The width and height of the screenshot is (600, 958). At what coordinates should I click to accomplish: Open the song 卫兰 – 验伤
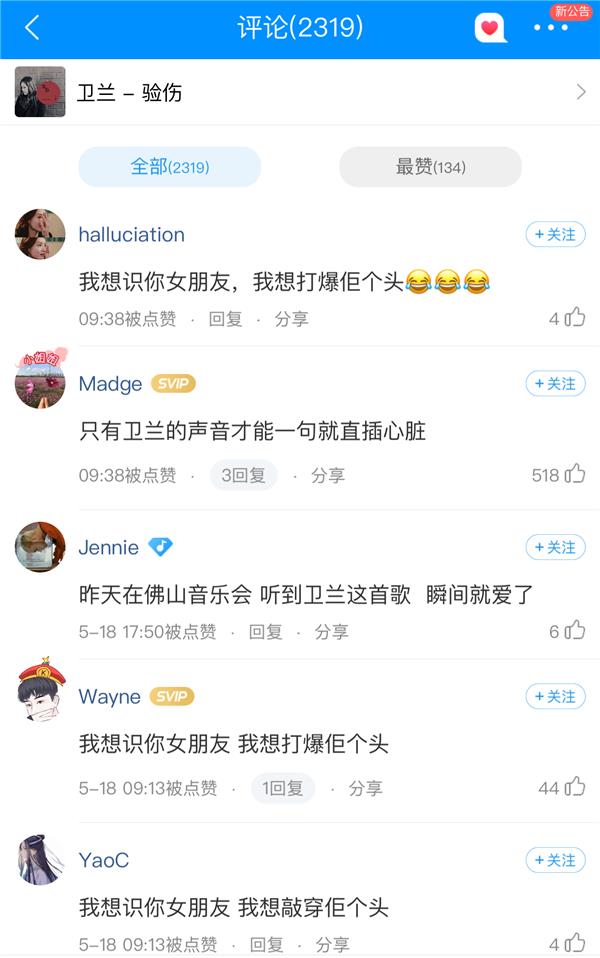300,93
